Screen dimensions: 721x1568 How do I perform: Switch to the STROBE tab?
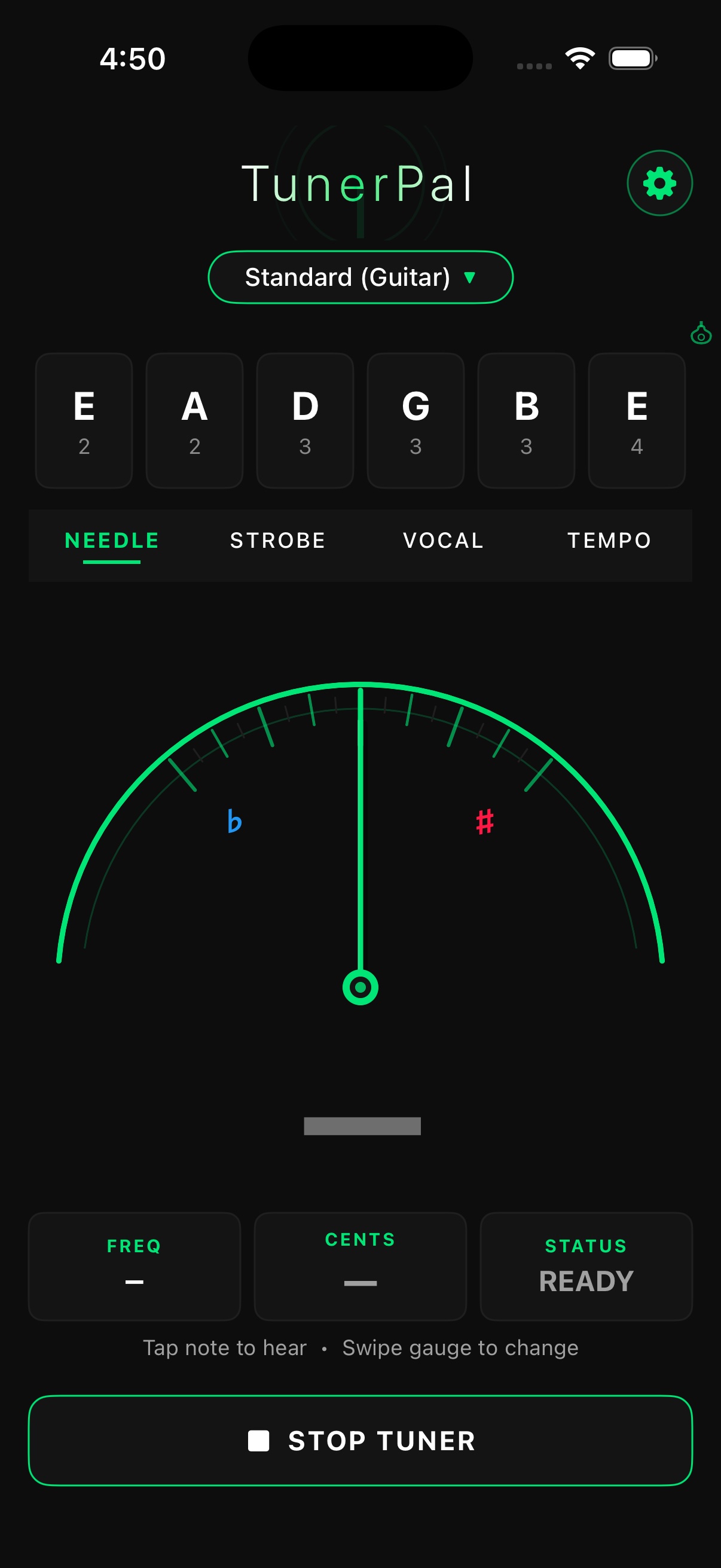pyautogui.click(x=277, y=540)
